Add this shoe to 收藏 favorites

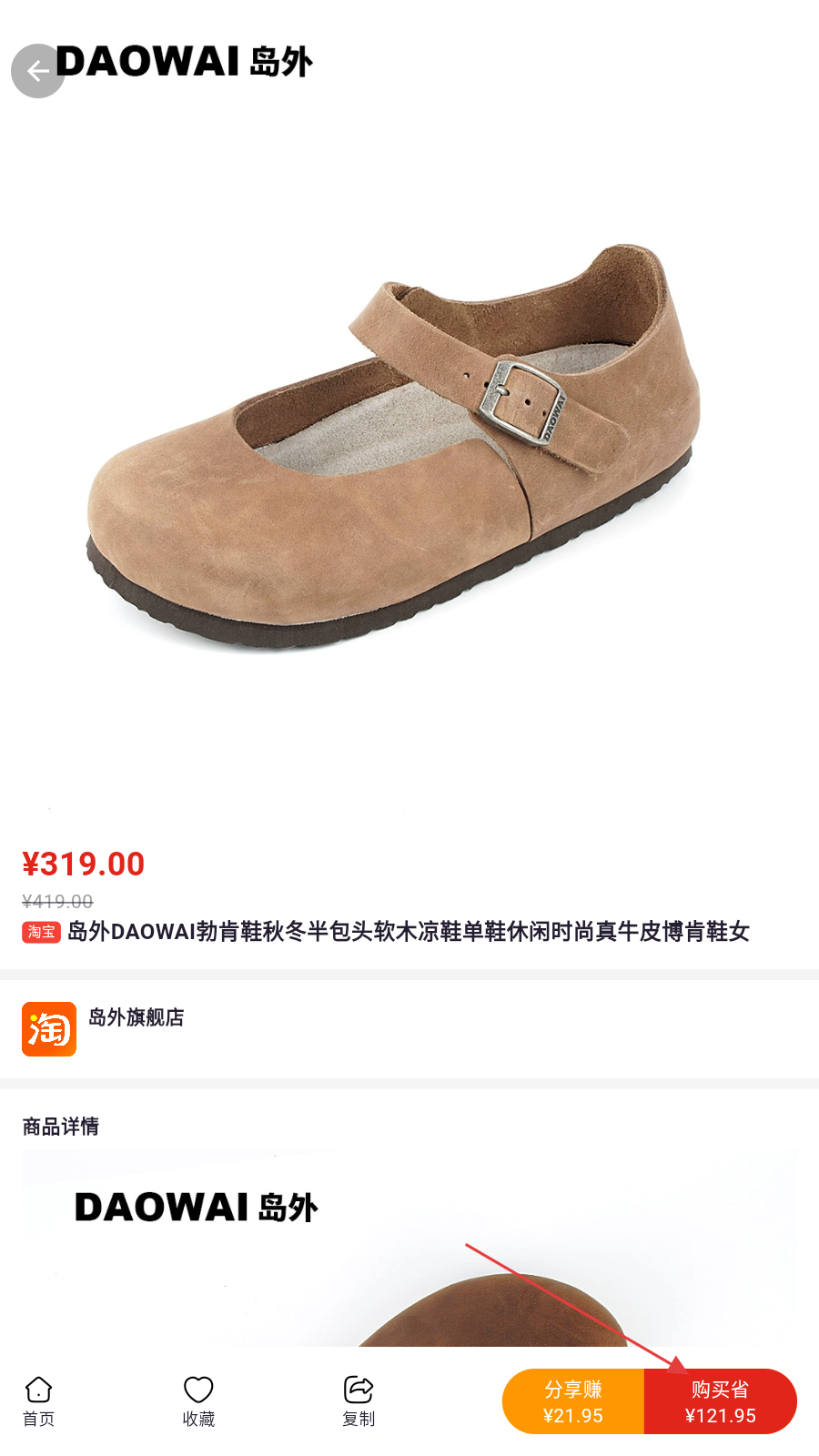[x=198, y=1401]
